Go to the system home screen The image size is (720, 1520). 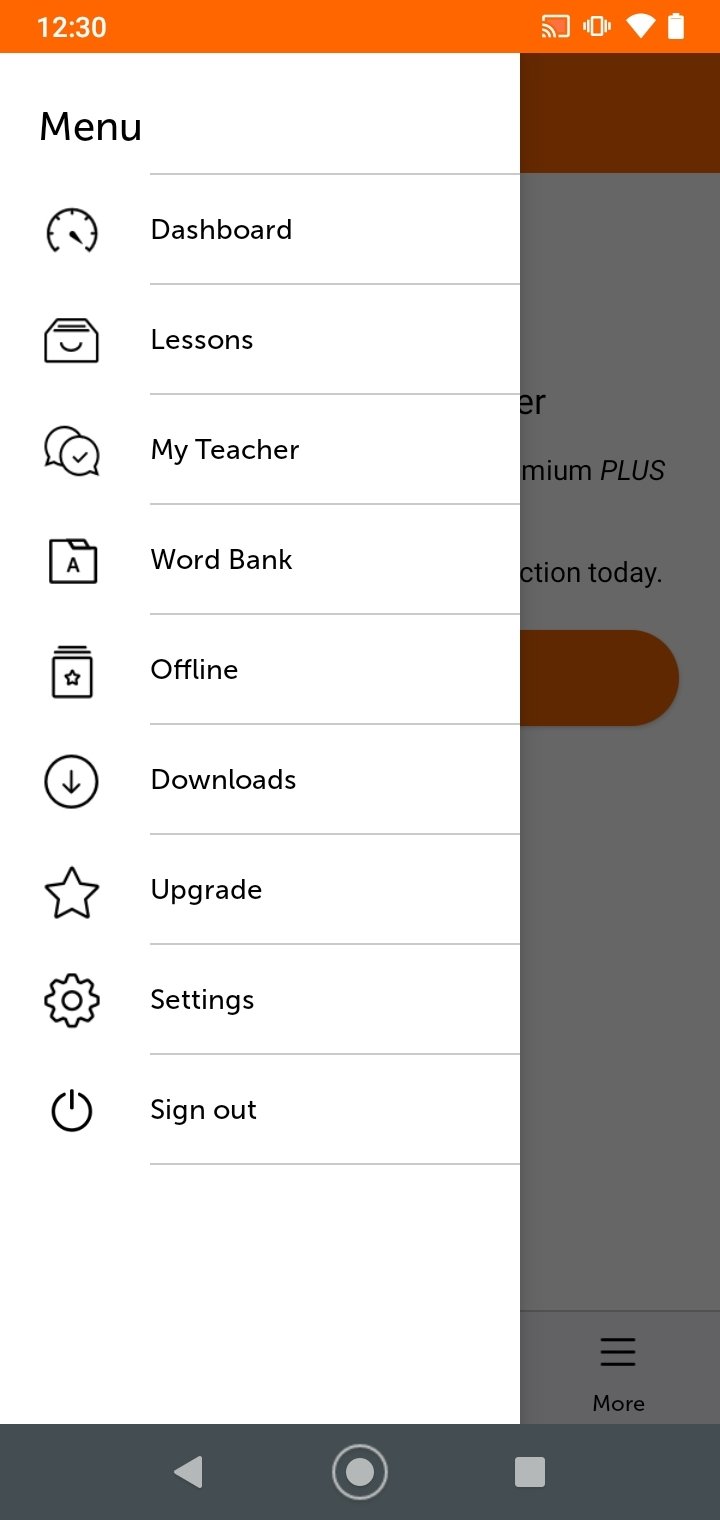tap(360, 1472)
